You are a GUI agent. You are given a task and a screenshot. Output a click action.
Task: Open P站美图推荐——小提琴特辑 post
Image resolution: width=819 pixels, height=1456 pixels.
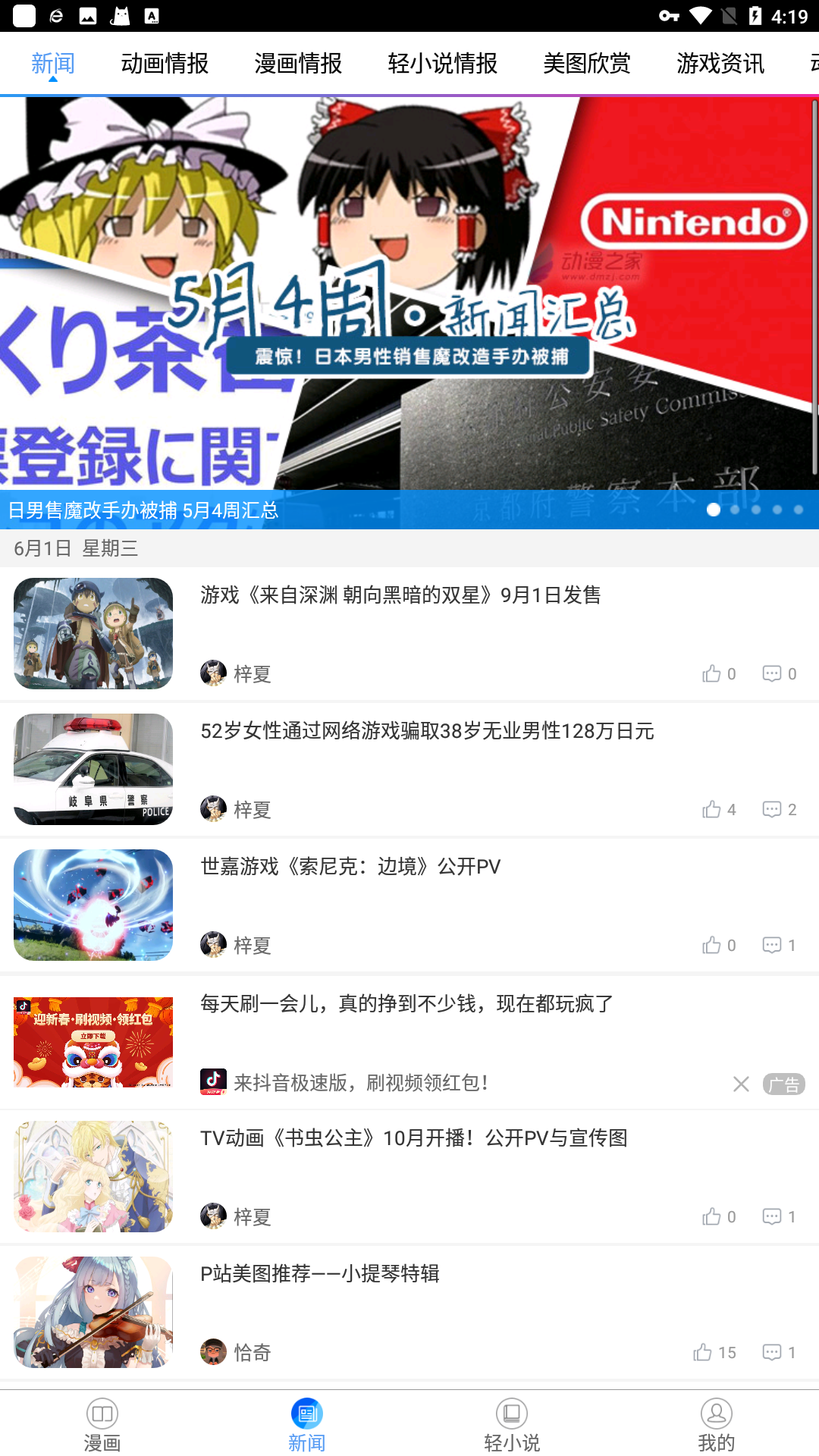[320, 1274]
